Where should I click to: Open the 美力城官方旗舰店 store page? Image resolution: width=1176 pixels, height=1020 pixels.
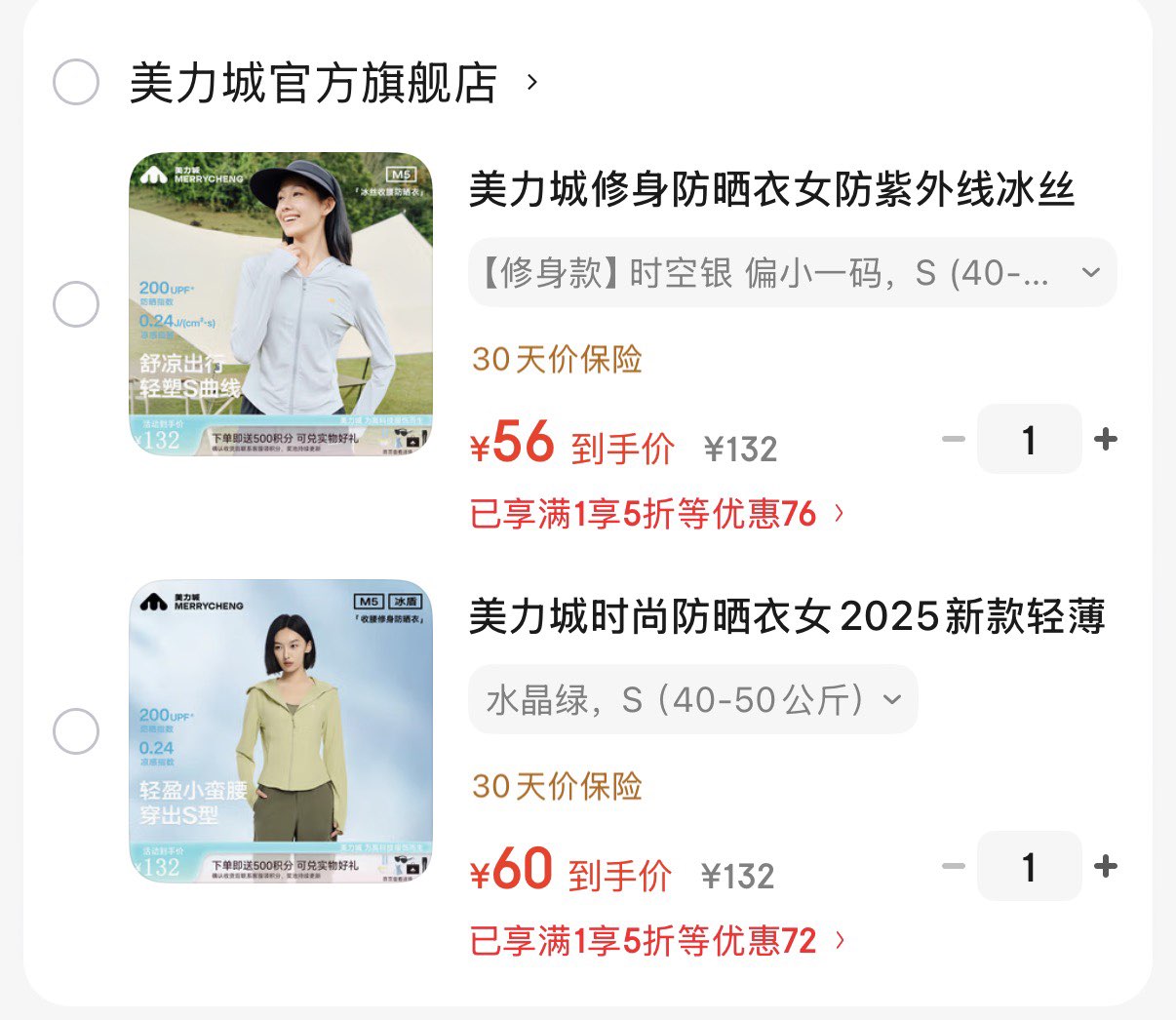click(314, 83)
